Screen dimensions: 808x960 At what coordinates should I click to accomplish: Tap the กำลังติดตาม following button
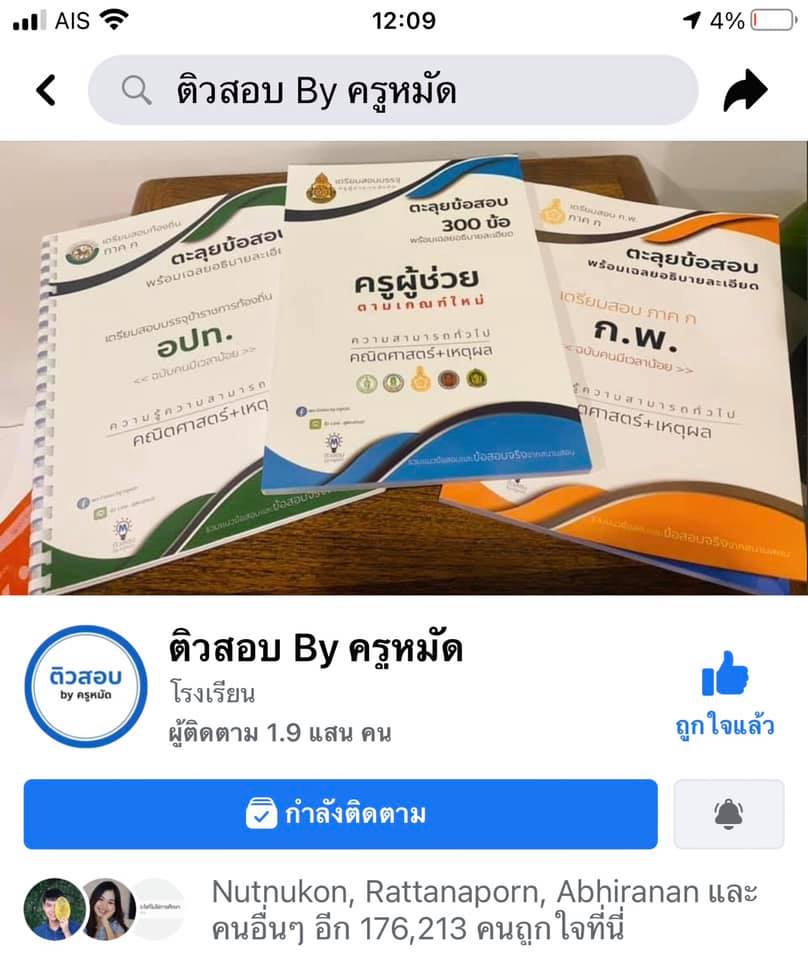click(340, 815)
